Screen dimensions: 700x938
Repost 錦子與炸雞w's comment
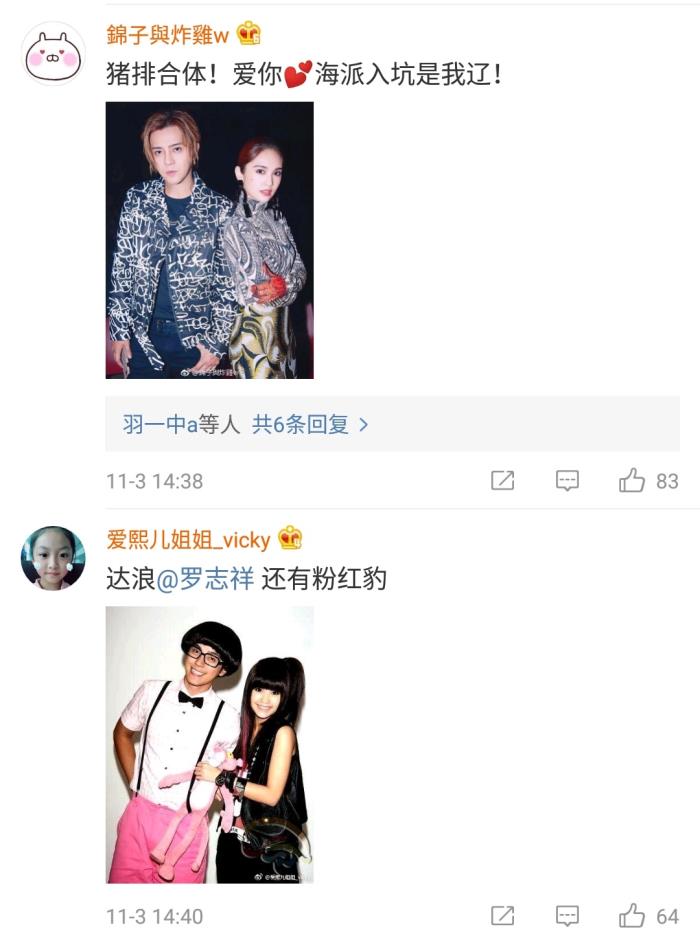click(503, 481)
